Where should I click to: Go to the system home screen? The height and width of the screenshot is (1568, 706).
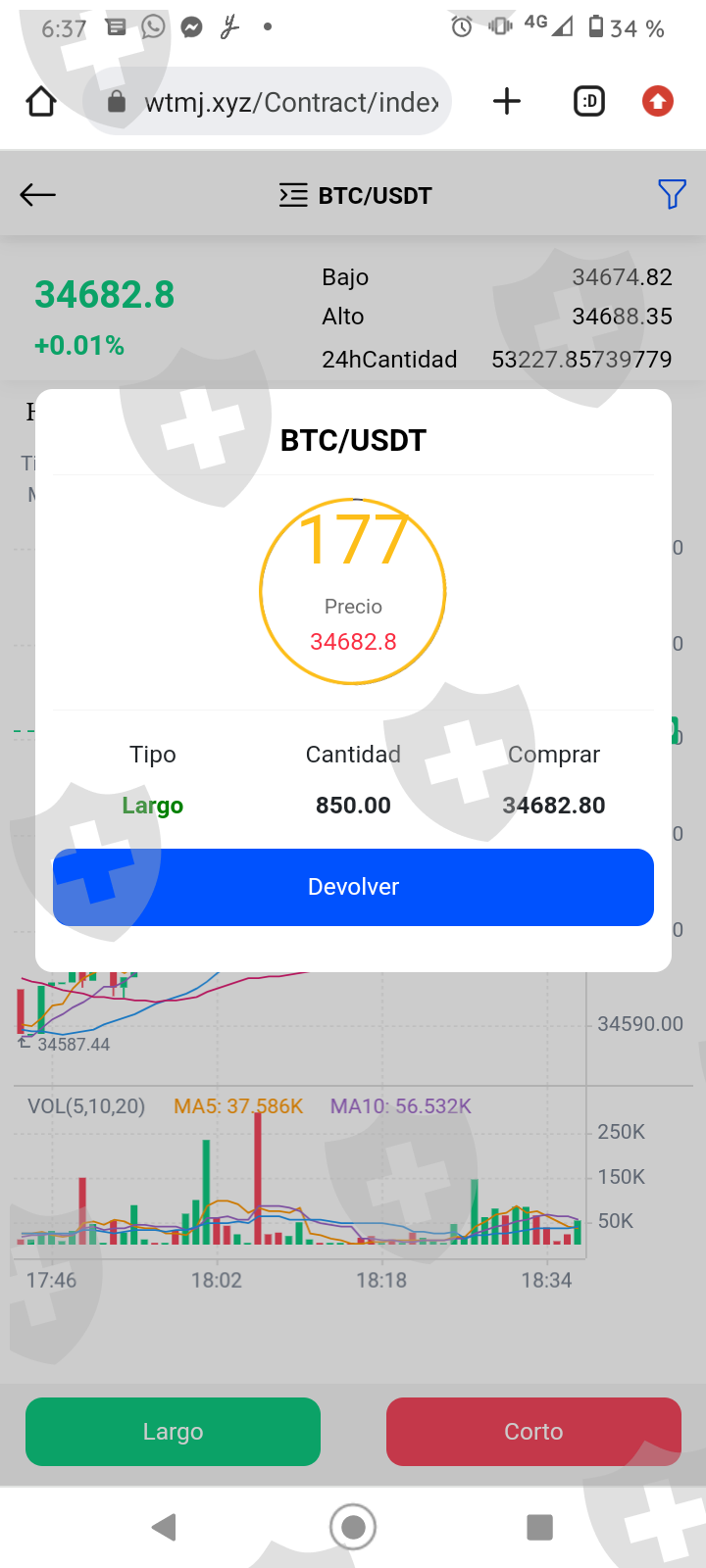pos(353,1527)
